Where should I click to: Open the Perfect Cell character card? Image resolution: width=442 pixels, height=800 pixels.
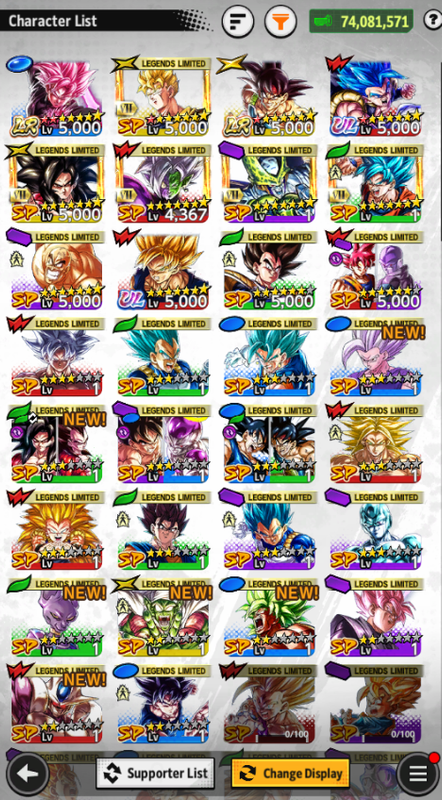coord(268,184)
